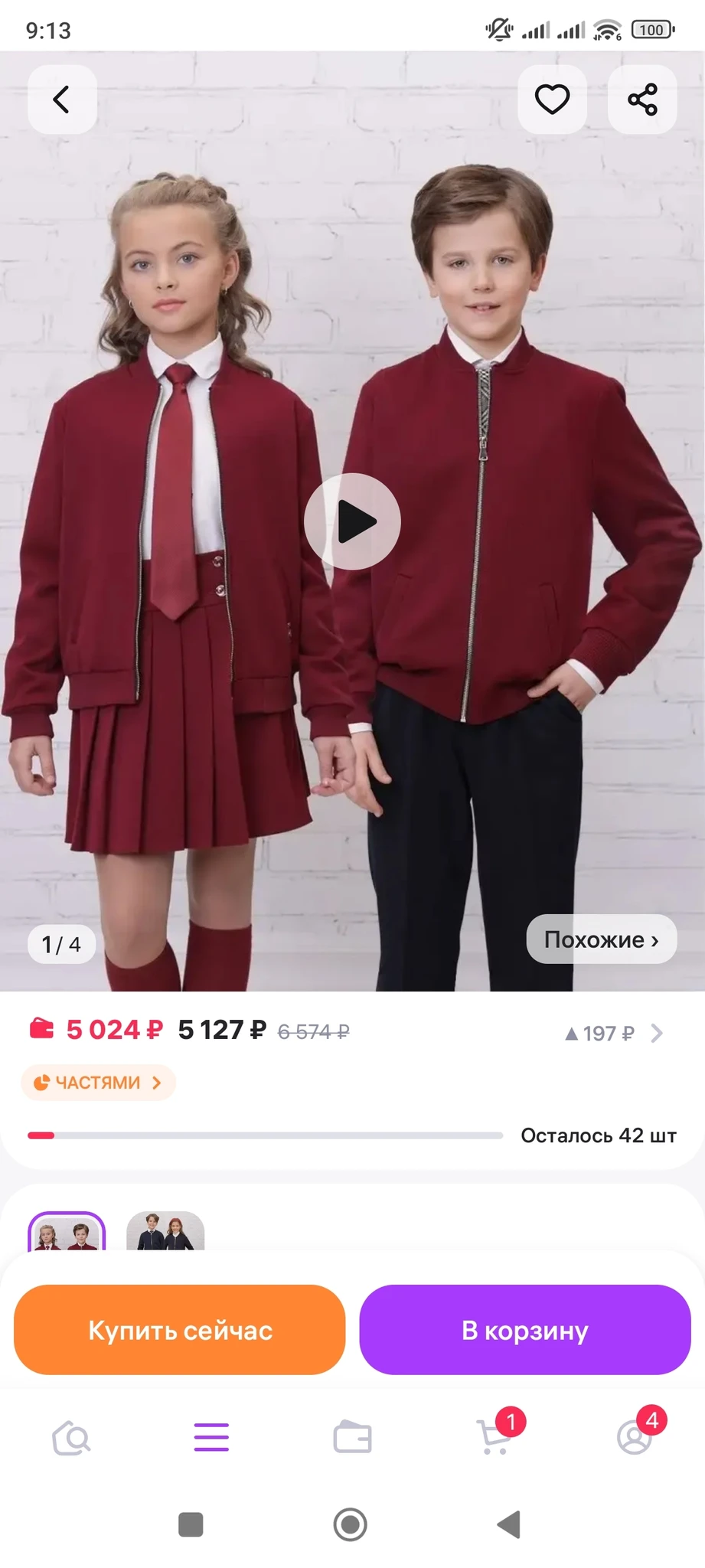Open the shopping cart tab

(x=494, y=1438)
